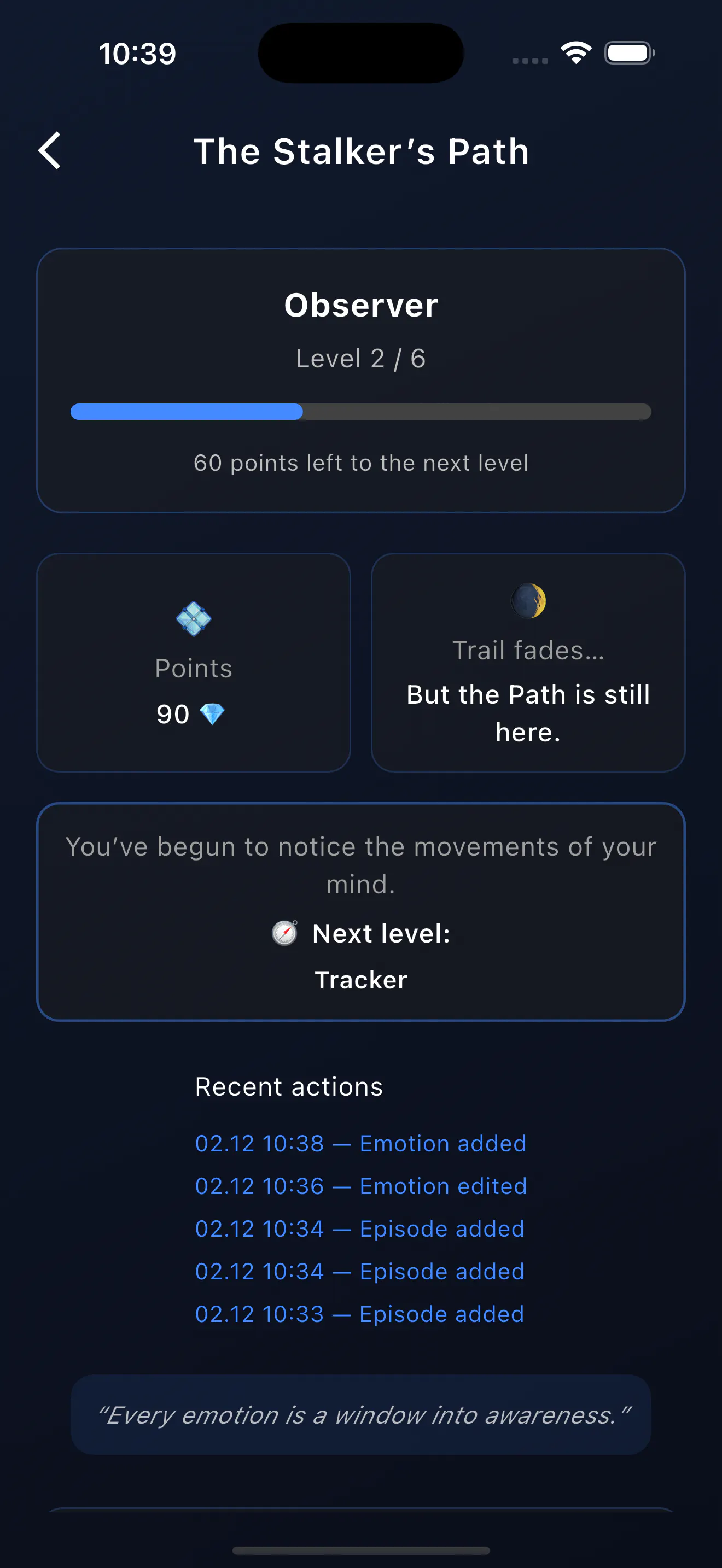722x1568 pixels.
Task: Open the 10:36 Emotion edited action
Action: [x=361, y=1186]
